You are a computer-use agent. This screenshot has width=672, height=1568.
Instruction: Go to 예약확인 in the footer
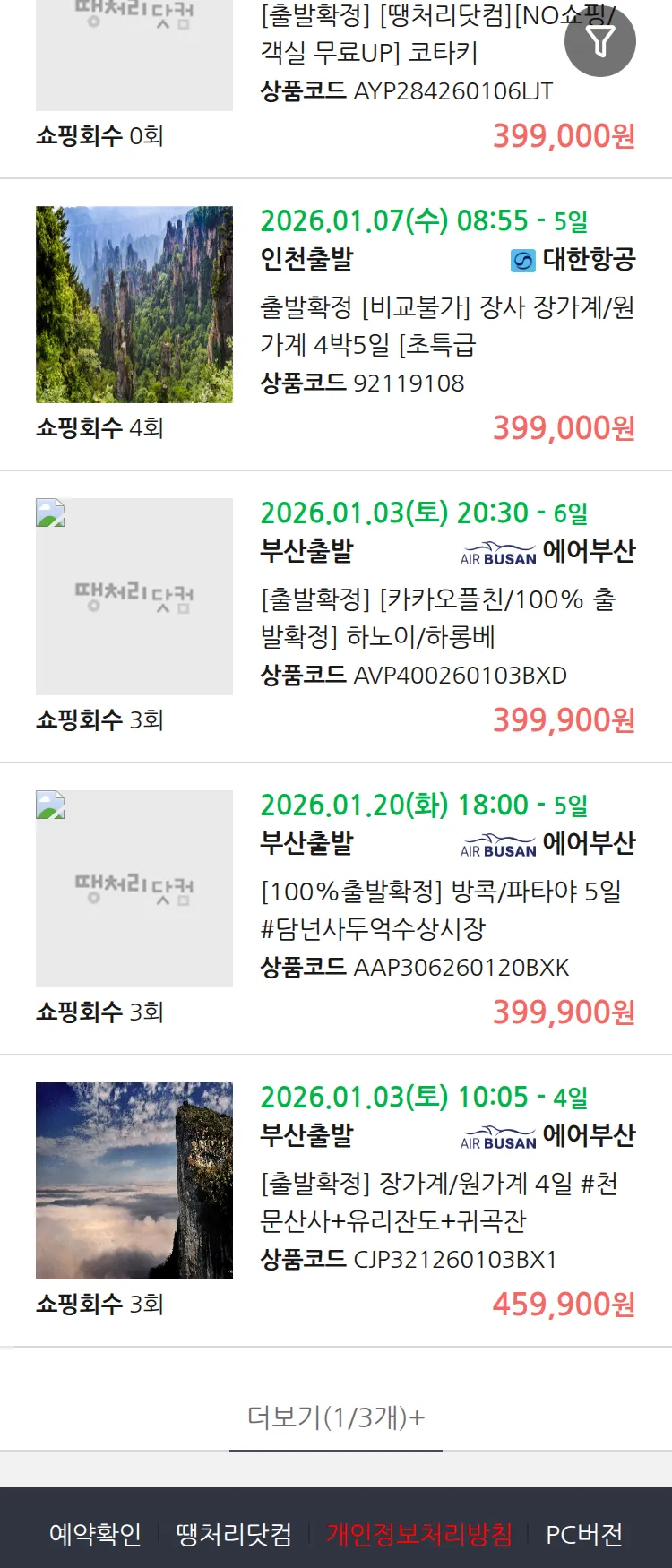pyautogui.click(x=95, y=1534)
